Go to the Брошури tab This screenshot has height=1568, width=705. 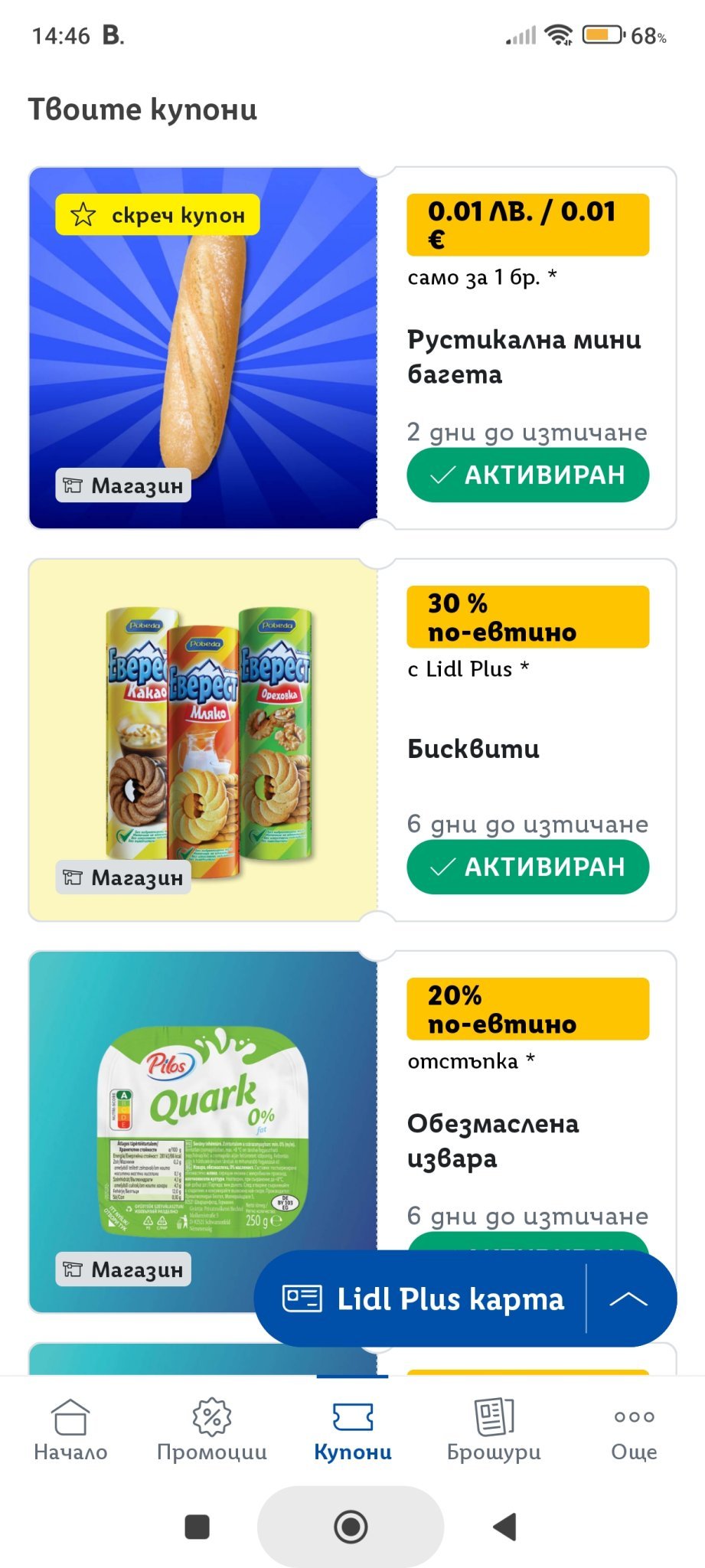click(494, 1430)
